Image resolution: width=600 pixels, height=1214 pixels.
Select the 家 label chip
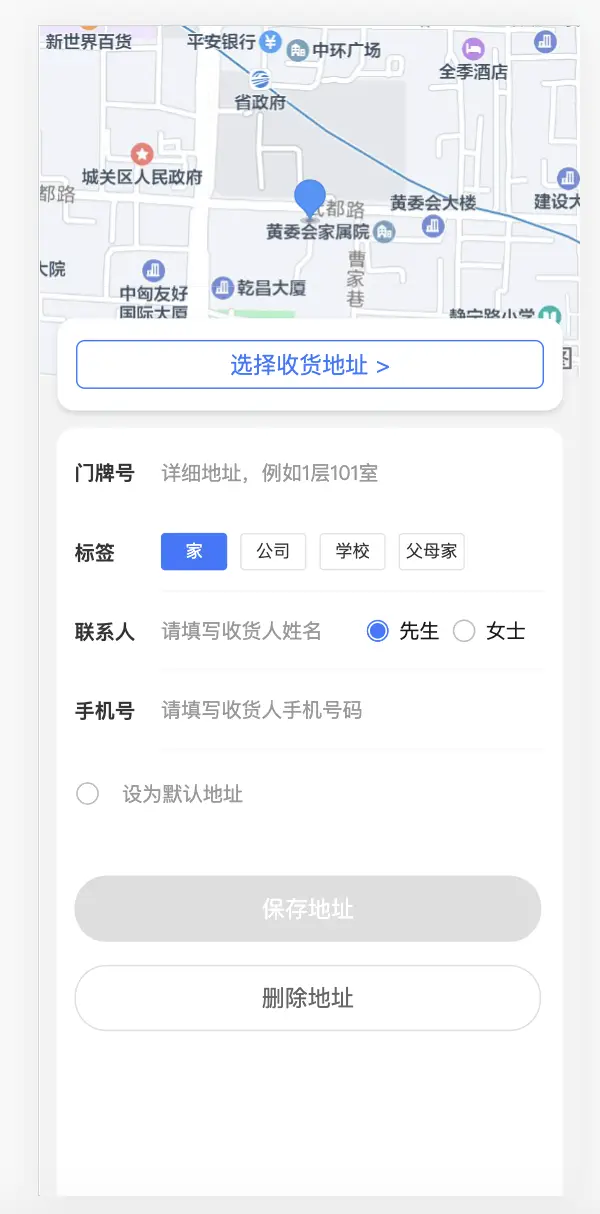(x=194, y=551)
